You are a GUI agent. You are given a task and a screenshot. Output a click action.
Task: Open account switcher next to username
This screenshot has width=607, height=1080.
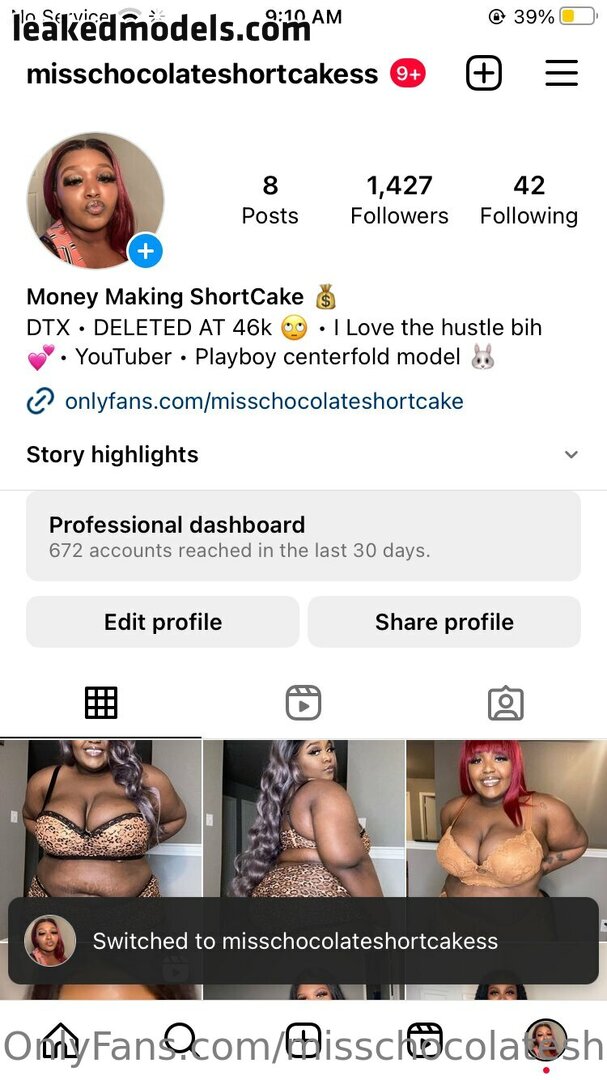201,73
